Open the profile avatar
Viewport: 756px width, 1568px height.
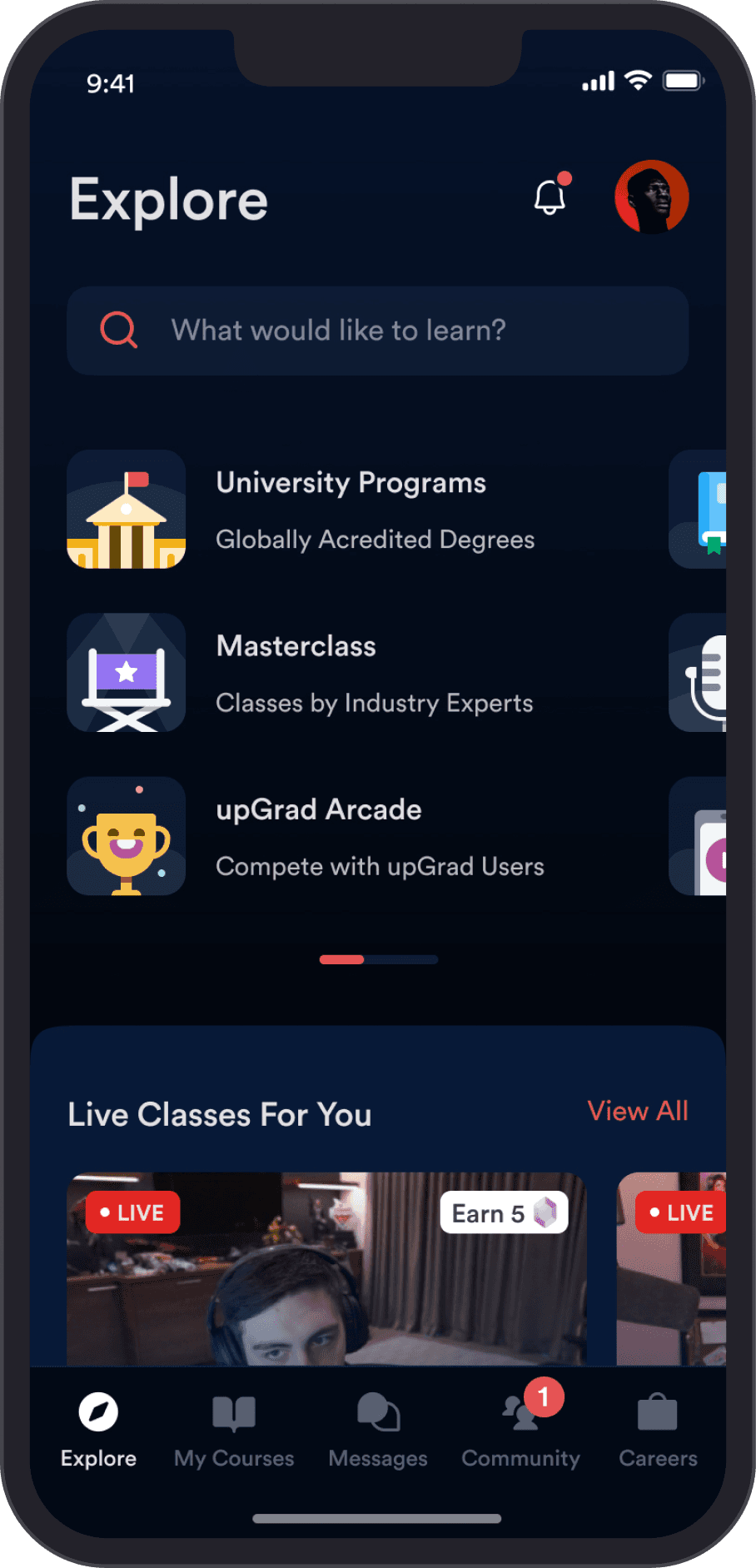coord(651,197)
